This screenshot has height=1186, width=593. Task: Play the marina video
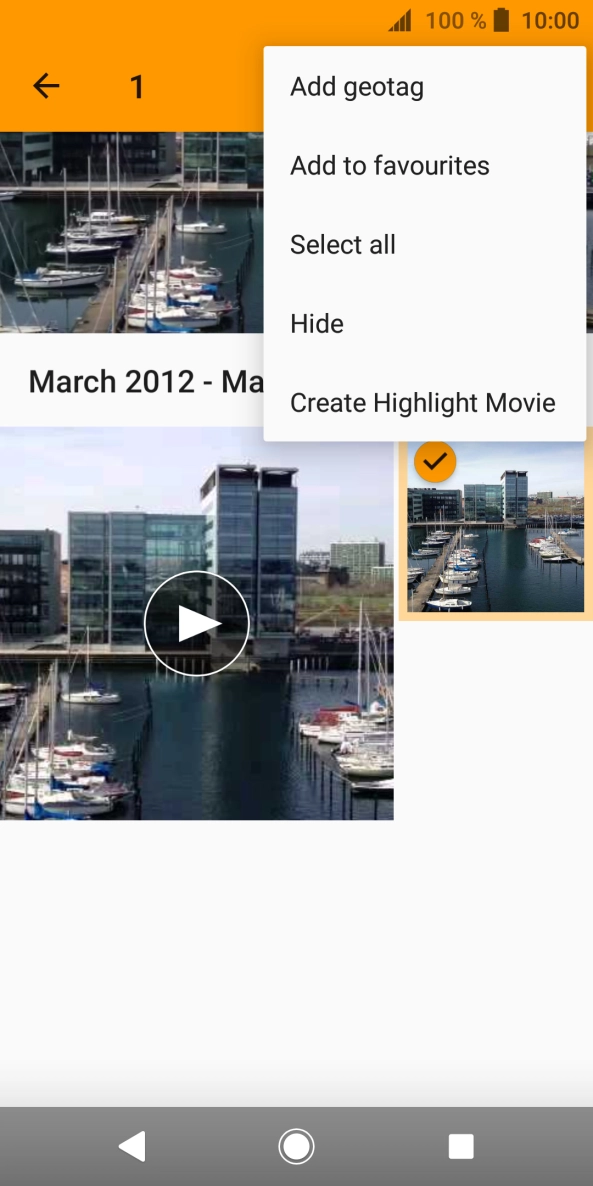pyautogui.click(x=196, y=623)
